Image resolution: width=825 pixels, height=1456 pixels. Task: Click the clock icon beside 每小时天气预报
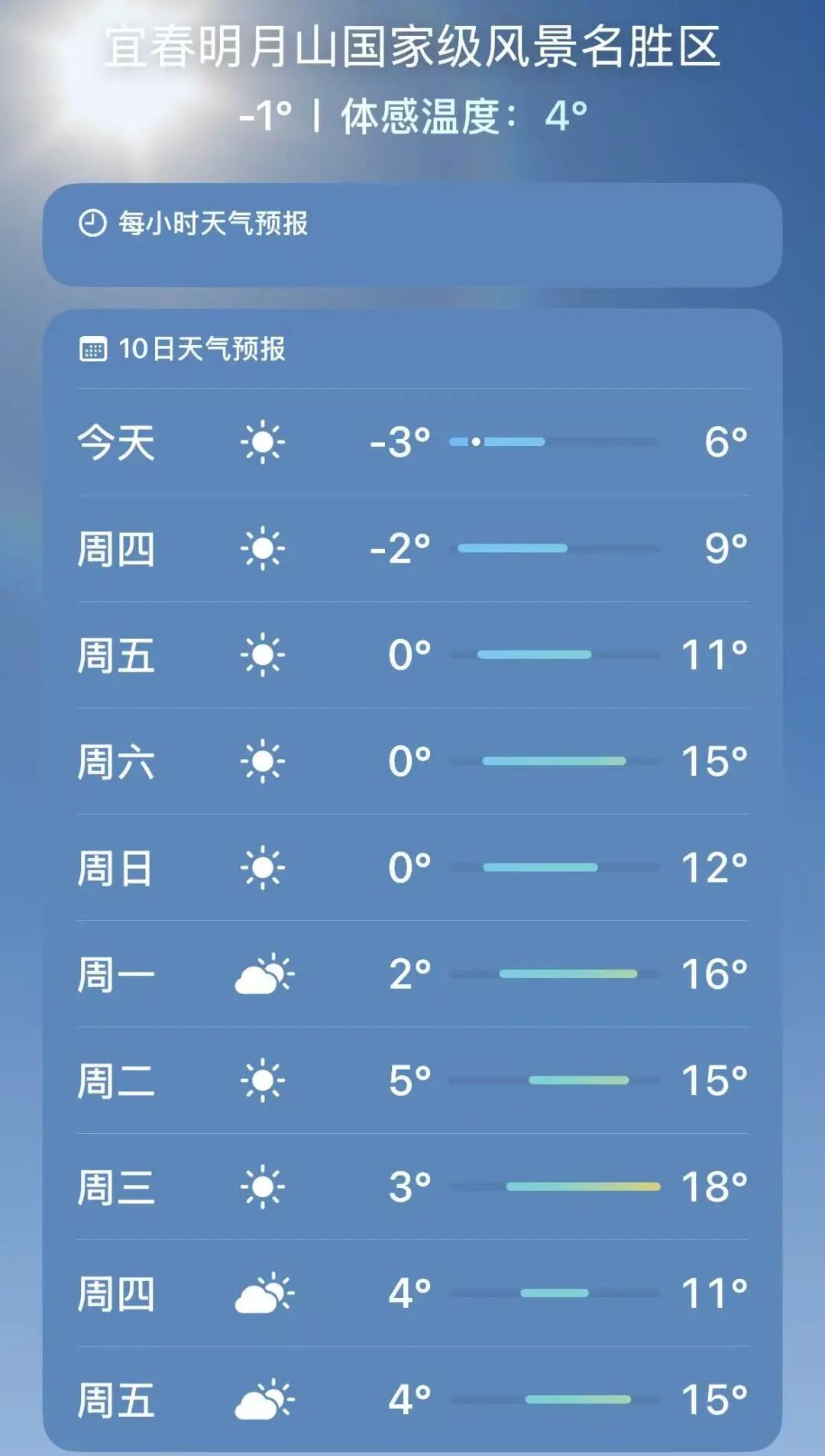coord(92,222)
